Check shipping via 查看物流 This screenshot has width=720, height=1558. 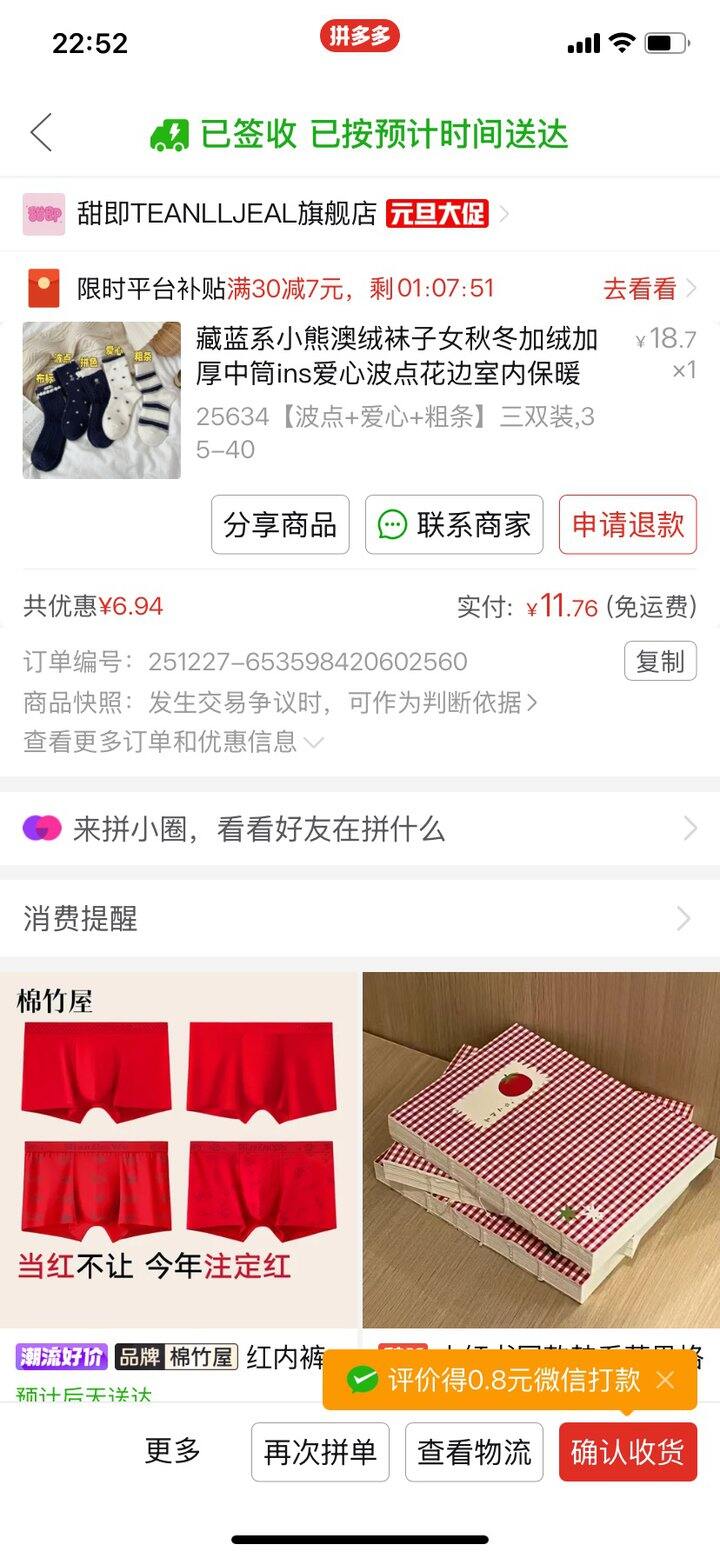point(474,1452)
